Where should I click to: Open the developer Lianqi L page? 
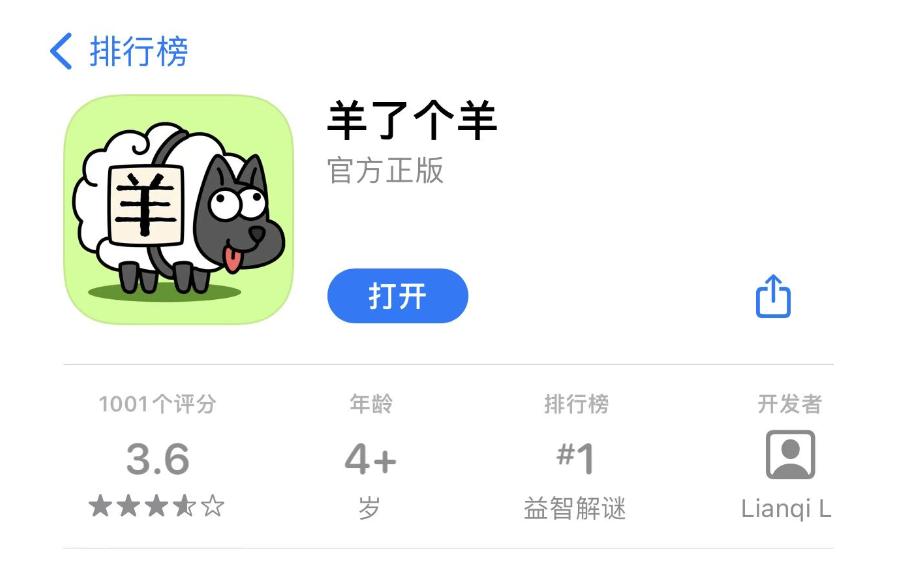[789, 459]
